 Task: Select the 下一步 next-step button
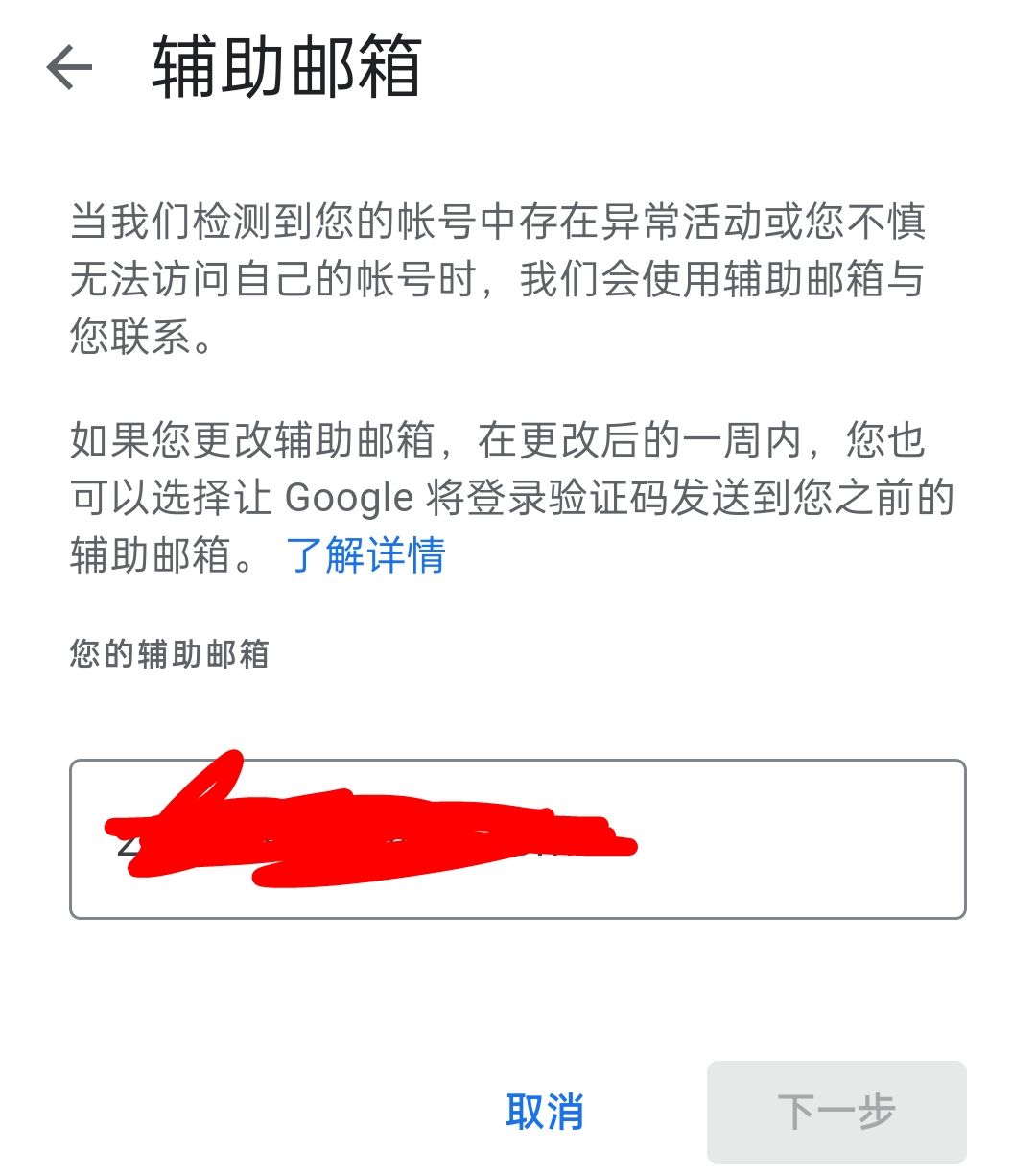pyautogui.click(x=836, y=1111)
